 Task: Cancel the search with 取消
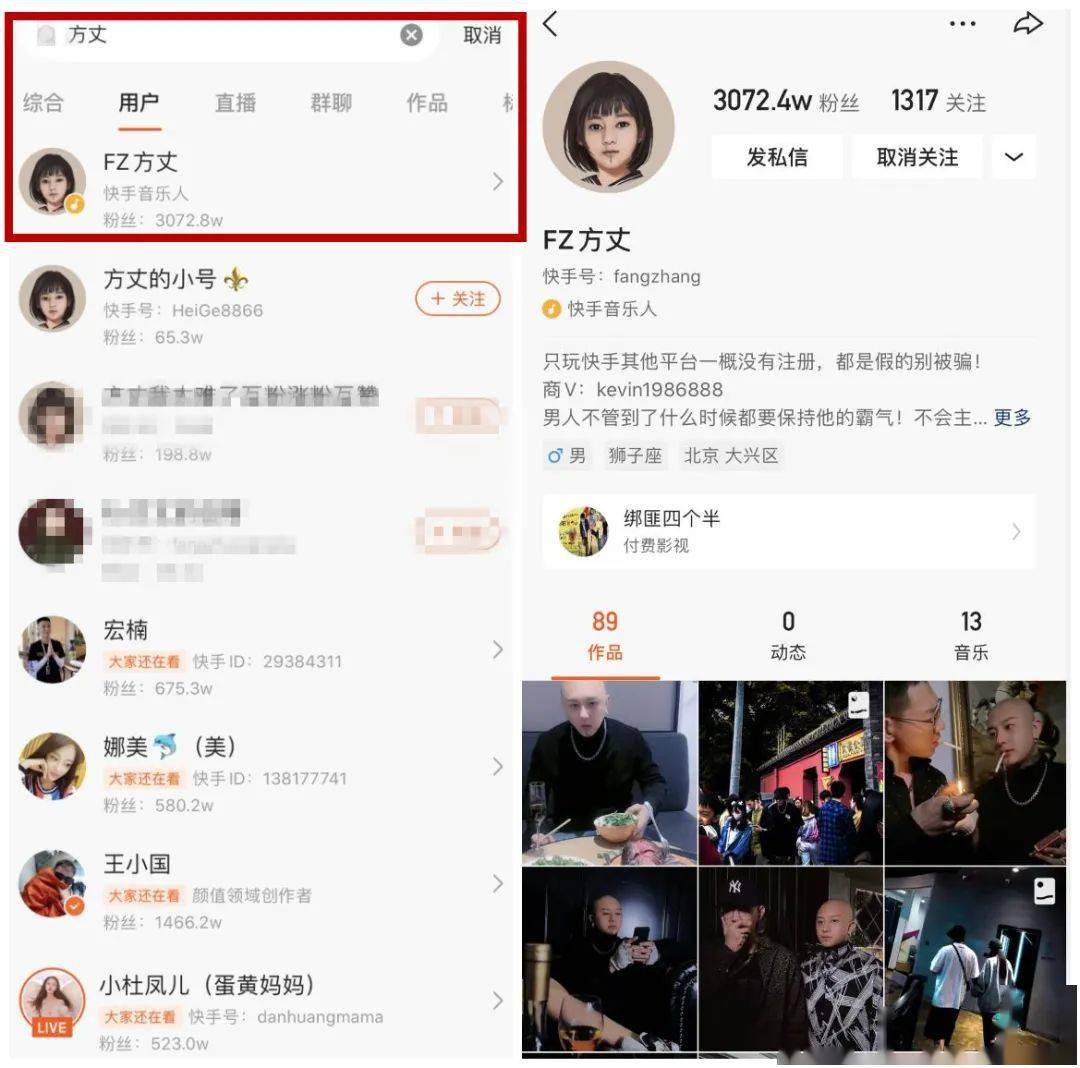[482, 36]
